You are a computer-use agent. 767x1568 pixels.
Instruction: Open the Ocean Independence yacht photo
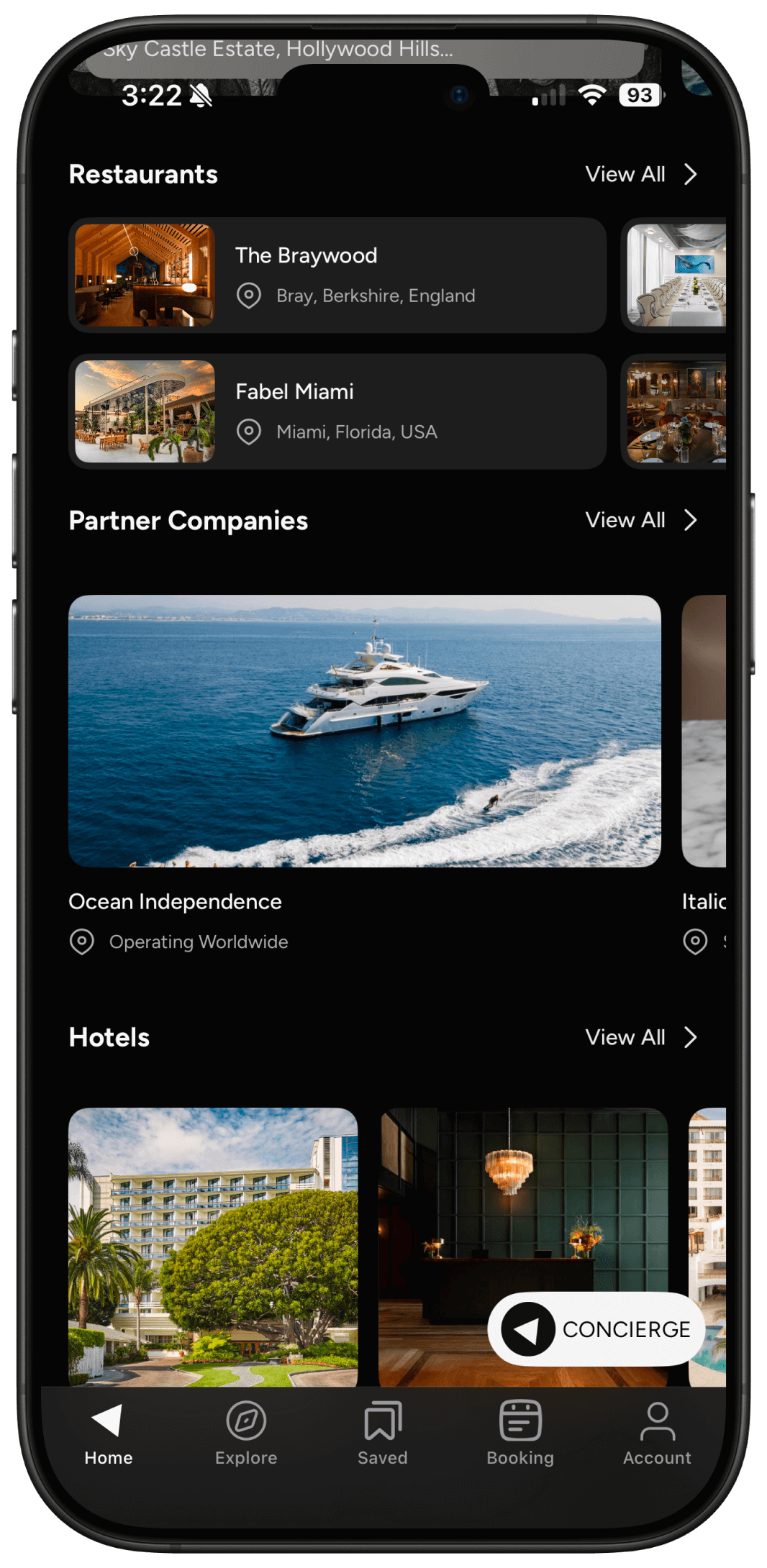[366, 731]
